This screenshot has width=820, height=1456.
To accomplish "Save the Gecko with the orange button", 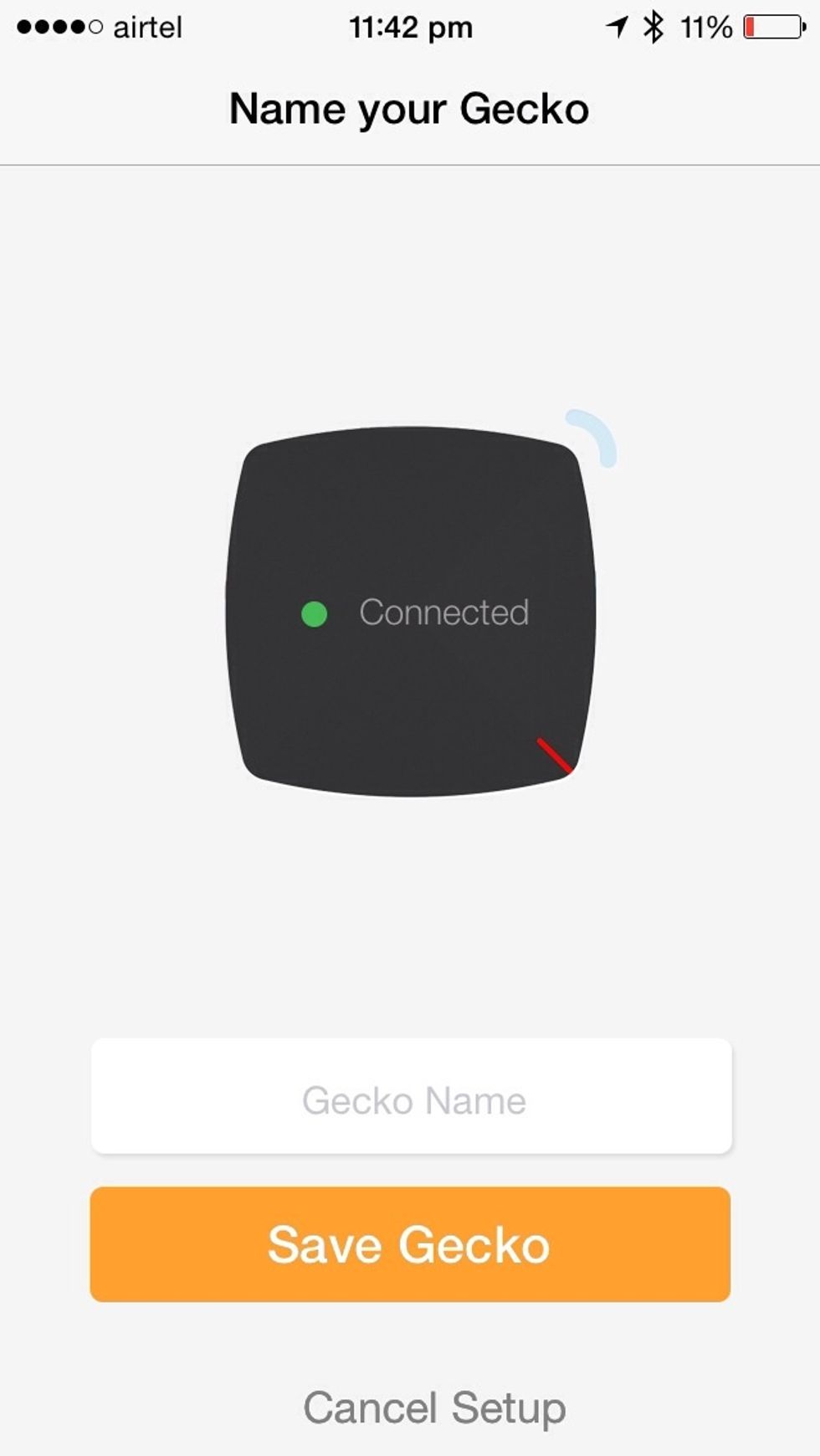I will coord(410,1243).
